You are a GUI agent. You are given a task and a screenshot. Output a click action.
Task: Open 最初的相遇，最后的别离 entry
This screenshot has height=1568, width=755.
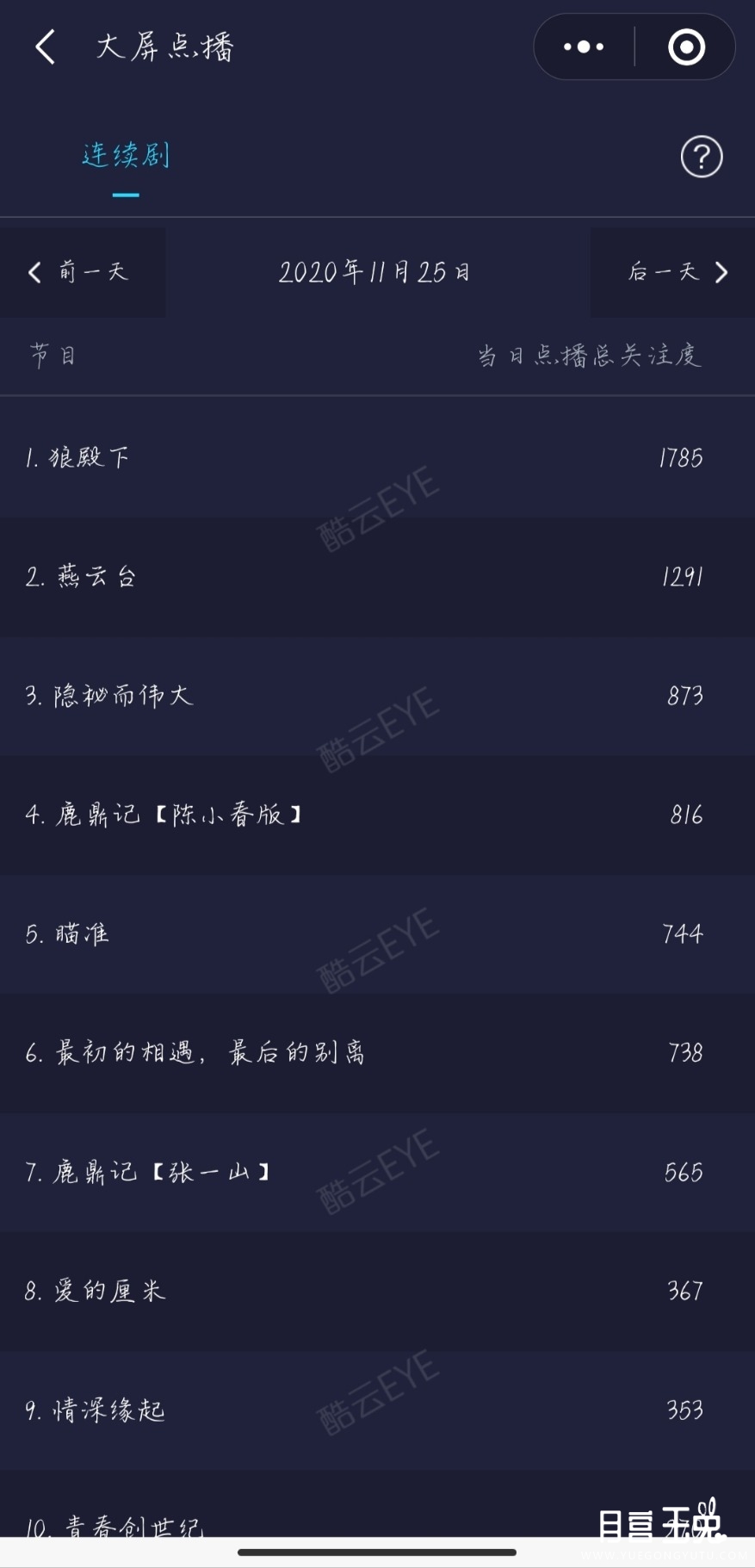(x=377, y=1052)
